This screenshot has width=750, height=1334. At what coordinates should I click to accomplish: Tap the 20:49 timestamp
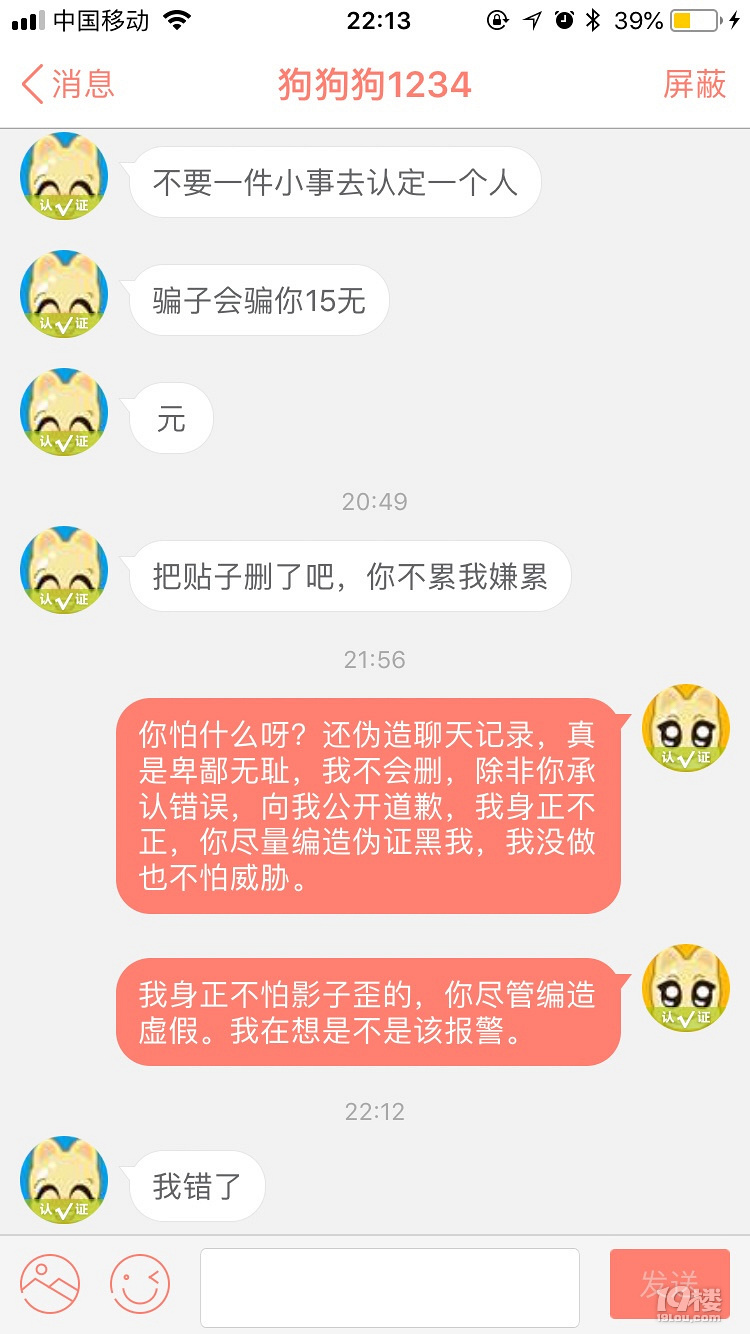tap(374, 502)
